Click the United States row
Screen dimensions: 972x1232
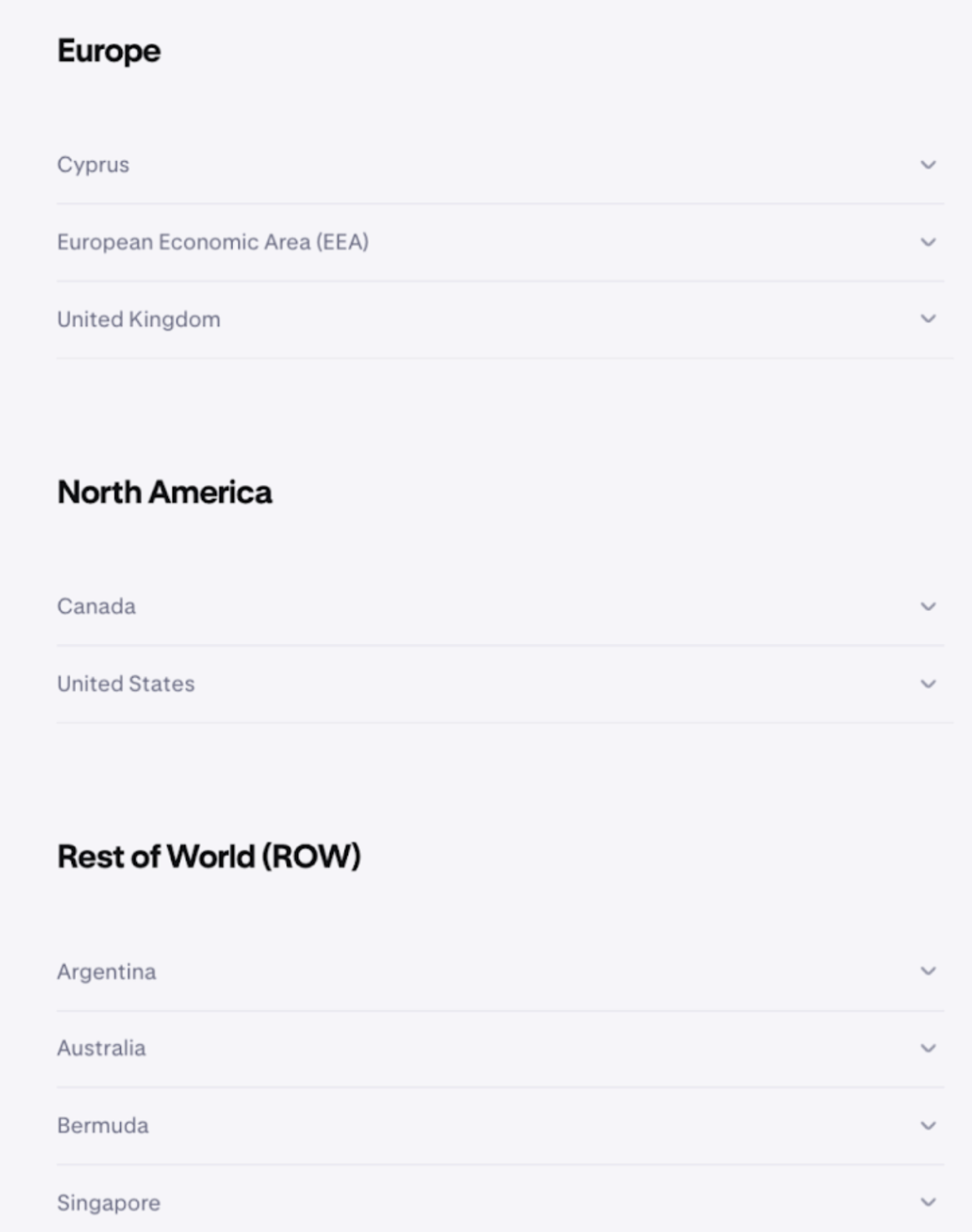point(126,684)
